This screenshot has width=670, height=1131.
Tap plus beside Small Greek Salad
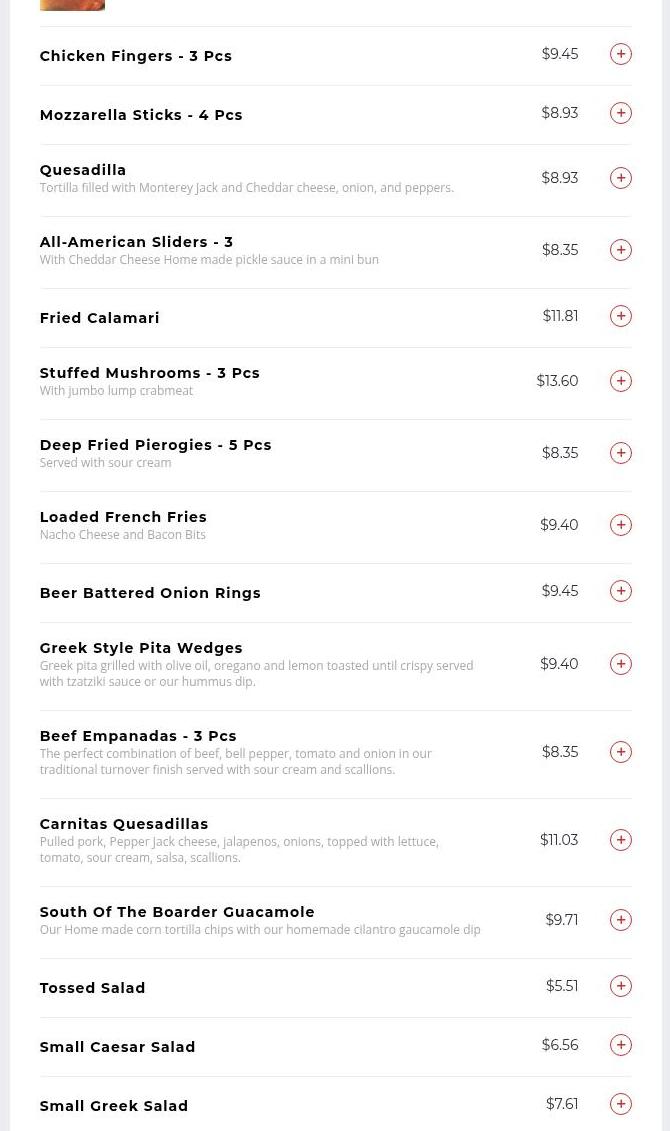(620, 1104)
